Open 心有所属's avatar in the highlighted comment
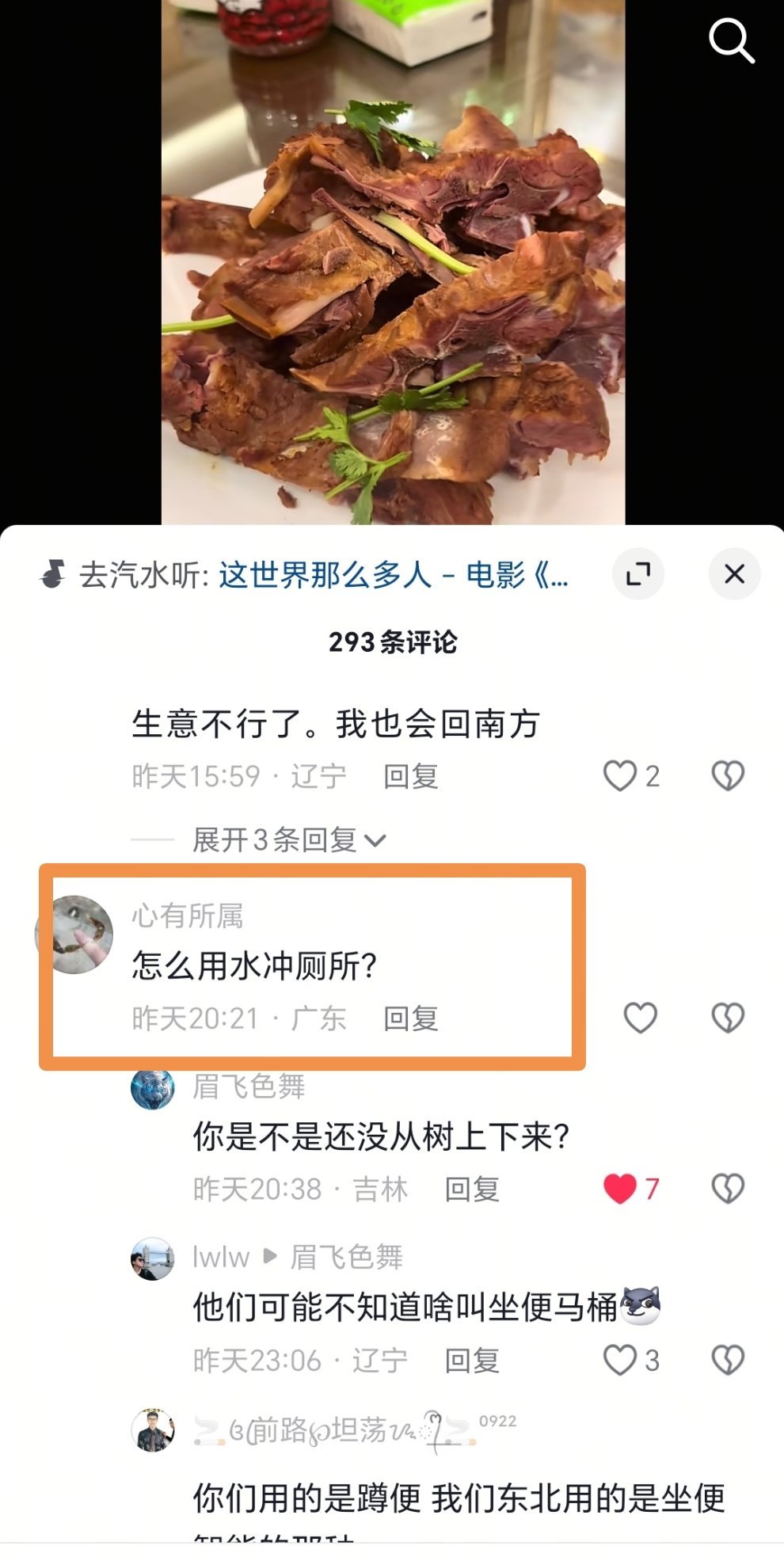The width and height of the screenshot is (784, 1557). (77, 935)
